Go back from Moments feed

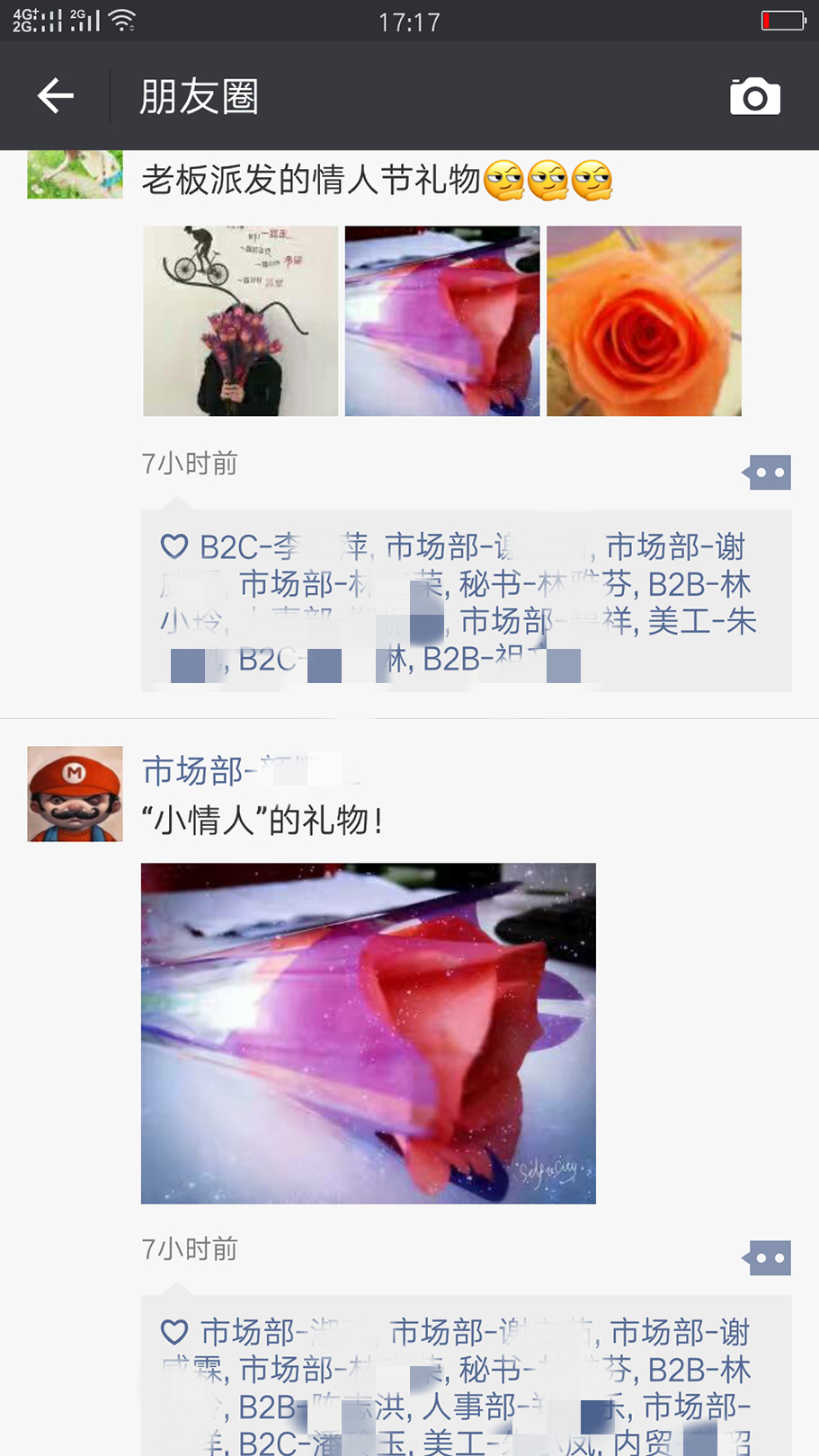pyautogui.click(x=56, y=95)
